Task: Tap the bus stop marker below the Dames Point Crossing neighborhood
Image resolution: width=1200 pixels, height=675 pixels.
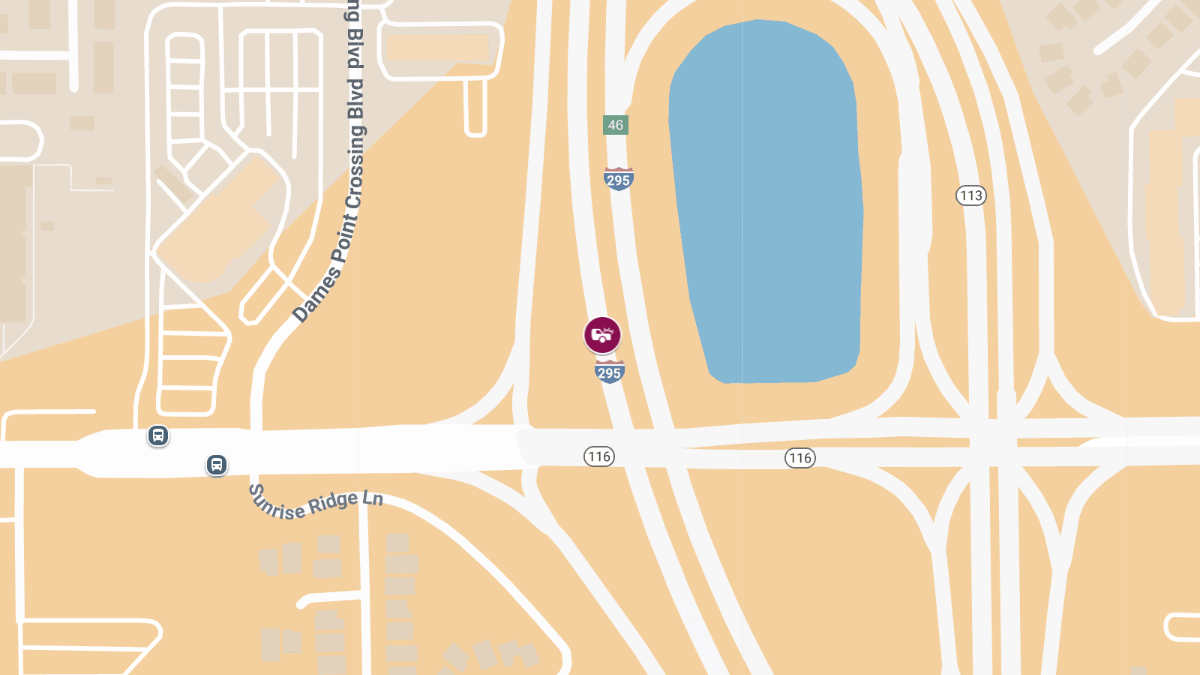Action: (x=158, y=436)
